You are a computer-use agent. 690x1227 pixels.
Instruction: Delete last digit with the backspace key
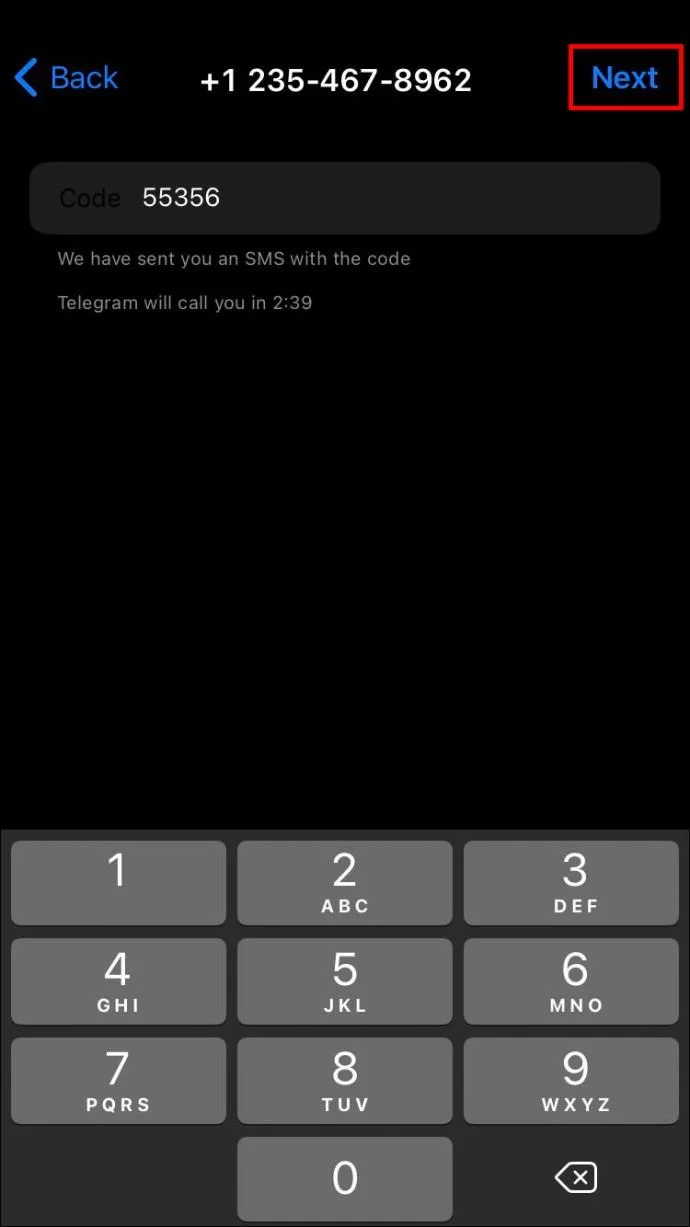coord(575,1177)
